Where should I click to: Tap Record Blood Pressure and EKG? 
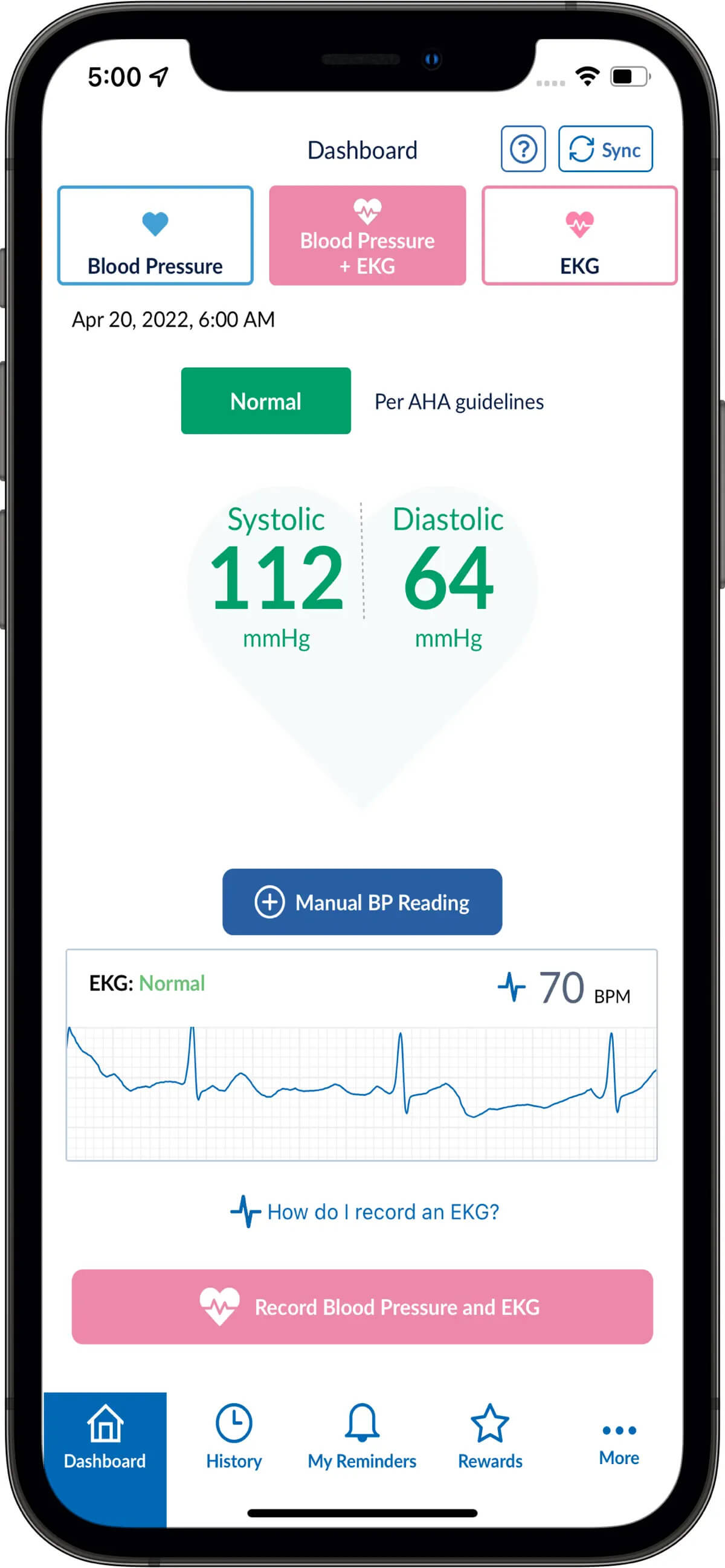pos(362,1306)
